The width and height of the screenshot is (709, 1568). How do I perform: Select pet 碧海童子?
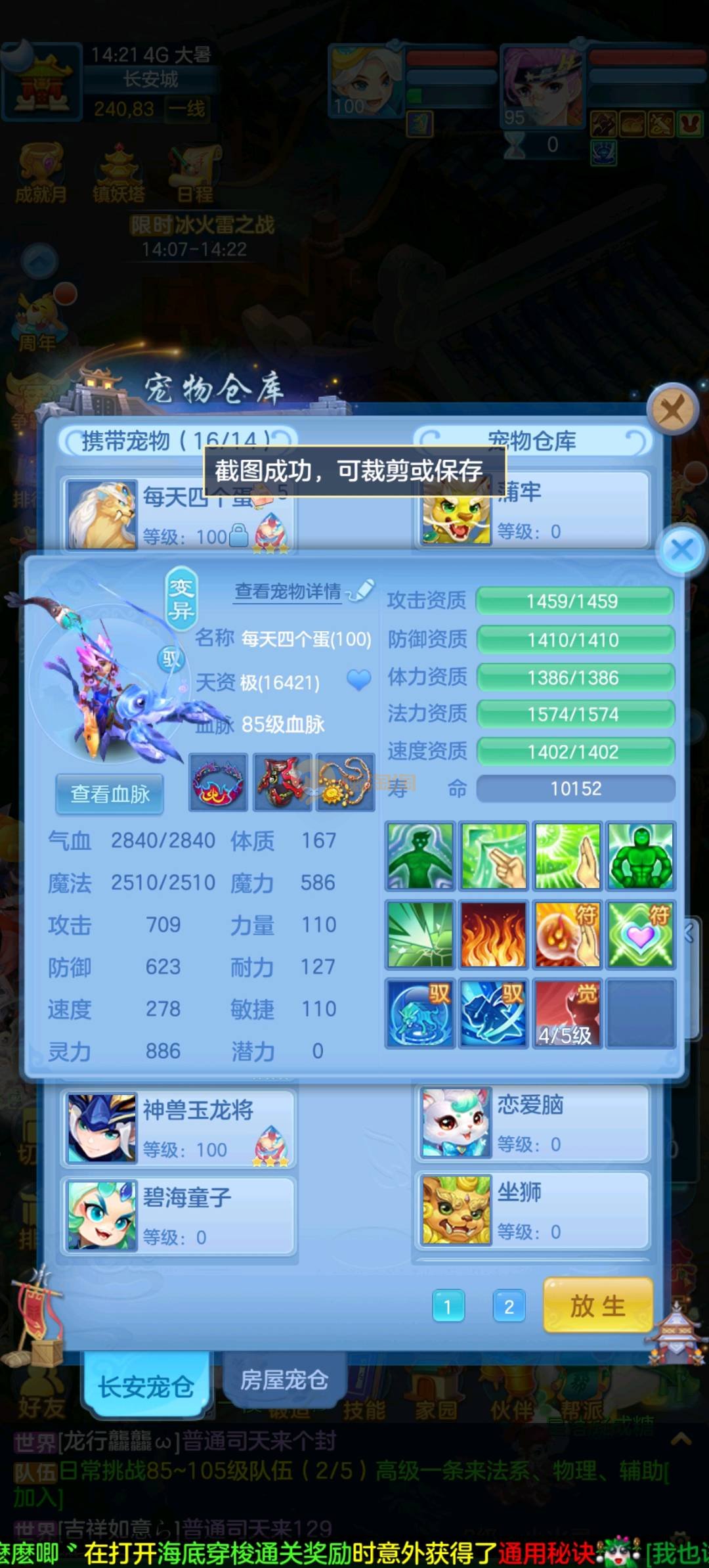179,1215
